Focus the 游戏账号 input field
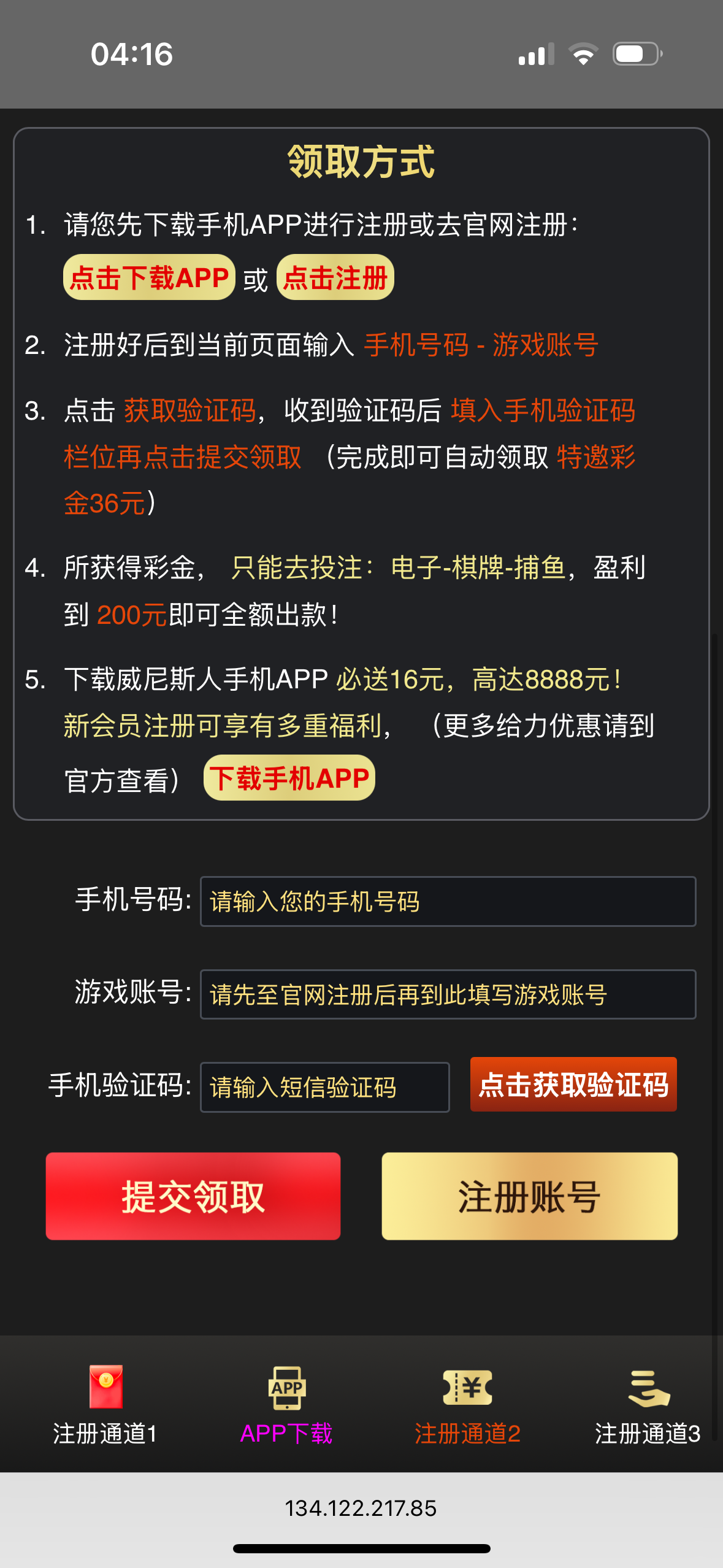This screenshot has height=1568, width=723. pos(448,994)
